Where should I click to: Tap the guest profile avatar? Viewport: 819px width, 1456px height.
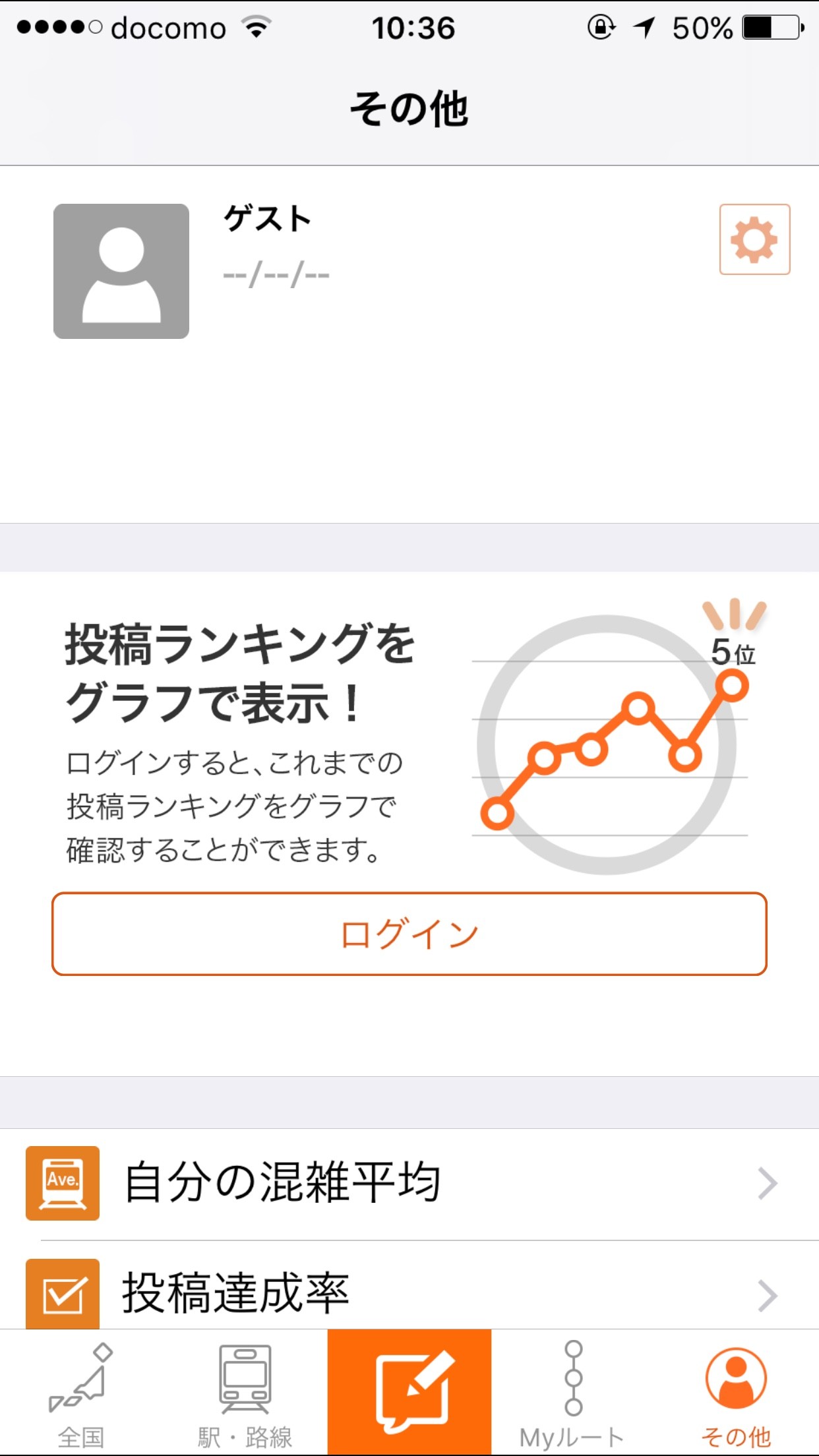[x=121, y=271]
